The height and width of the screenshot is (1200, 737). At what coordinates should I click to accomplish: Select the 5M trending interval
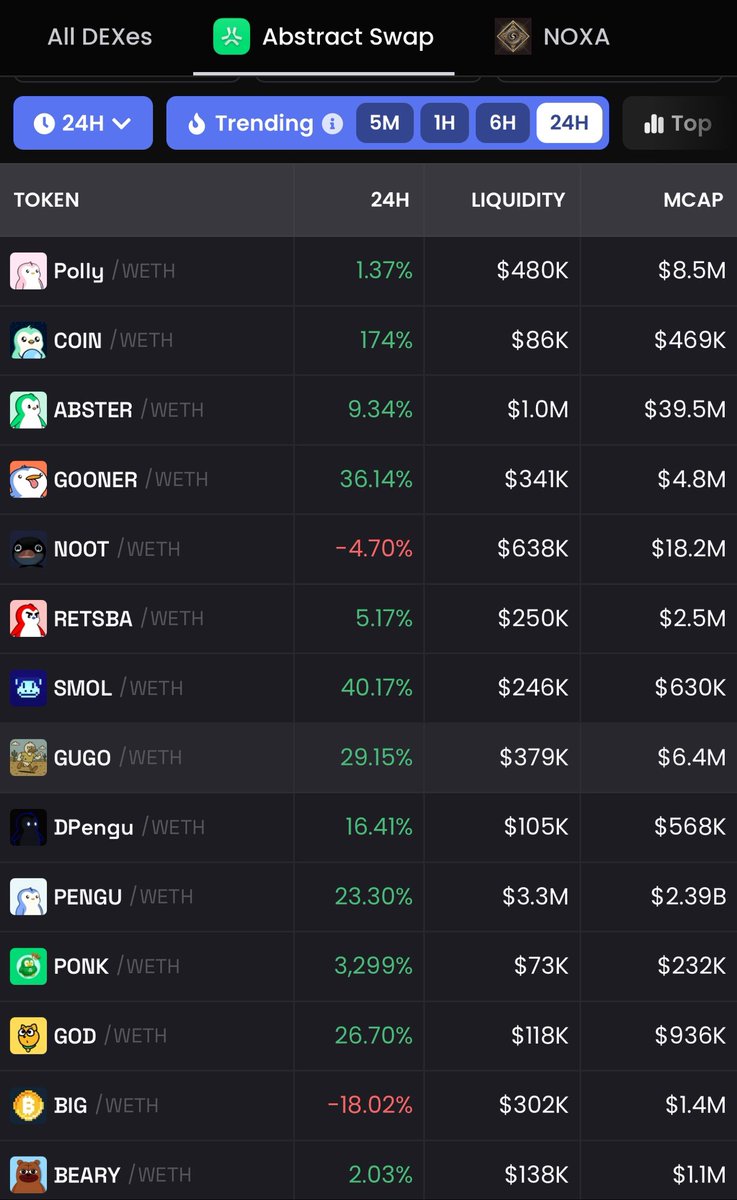coord(384,123)
